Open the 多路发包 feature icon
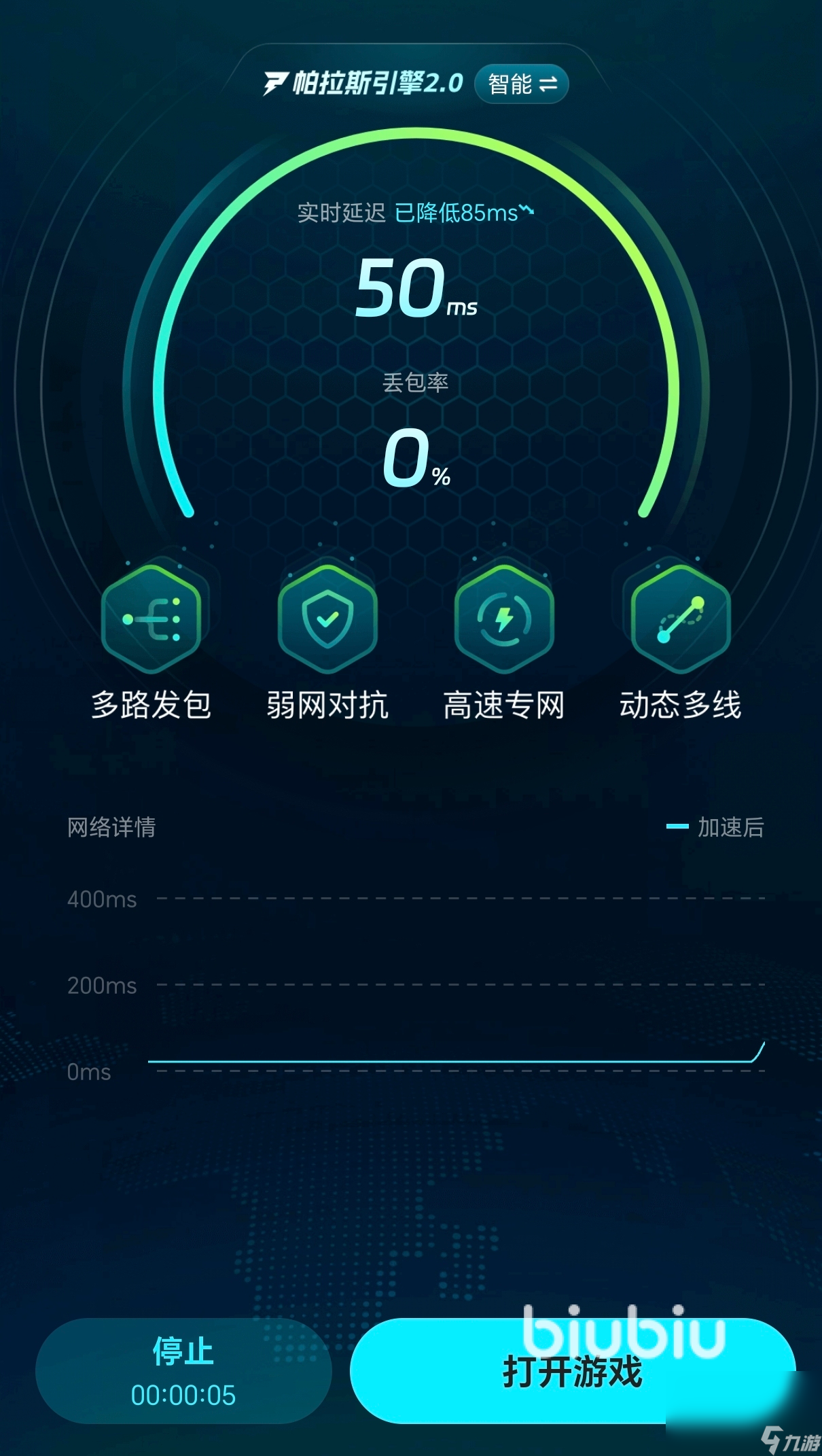822x1456 pixels. [151, 619]
